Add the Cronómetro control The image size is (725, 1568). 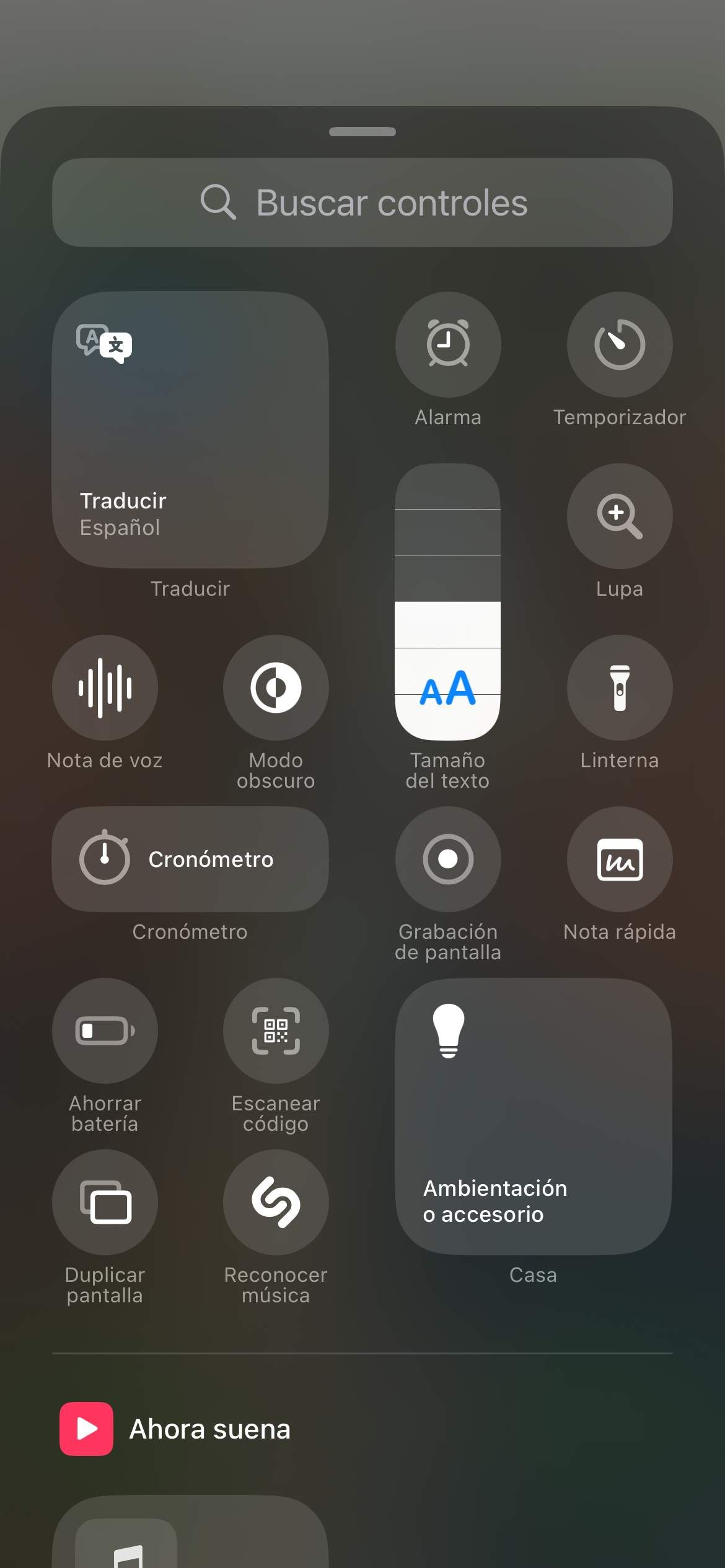(190, 859)
